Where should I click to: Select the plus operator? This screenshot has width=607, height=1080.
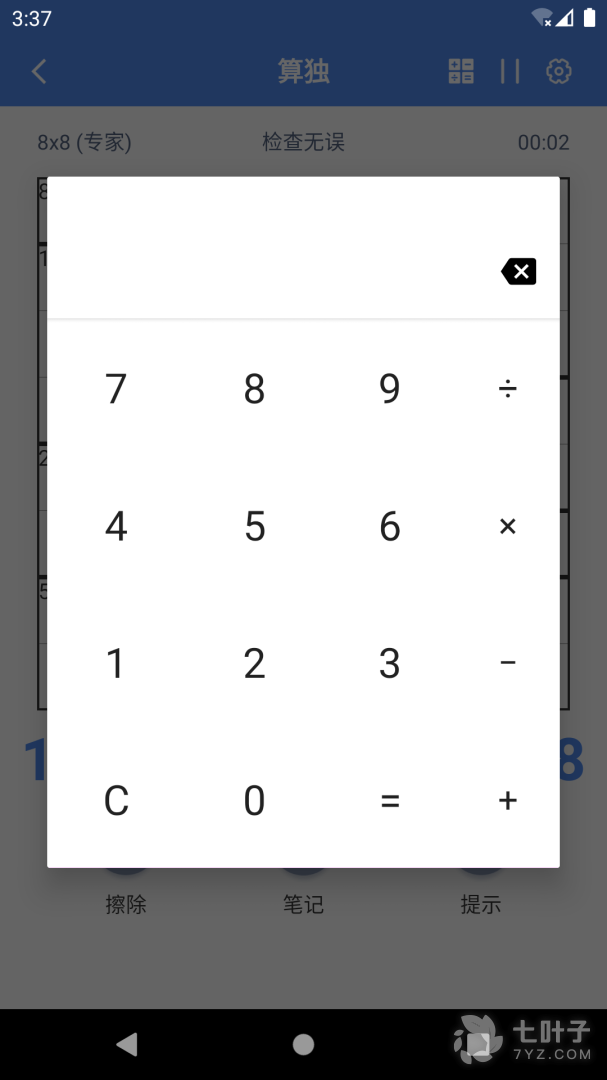[x=508, y=800]
